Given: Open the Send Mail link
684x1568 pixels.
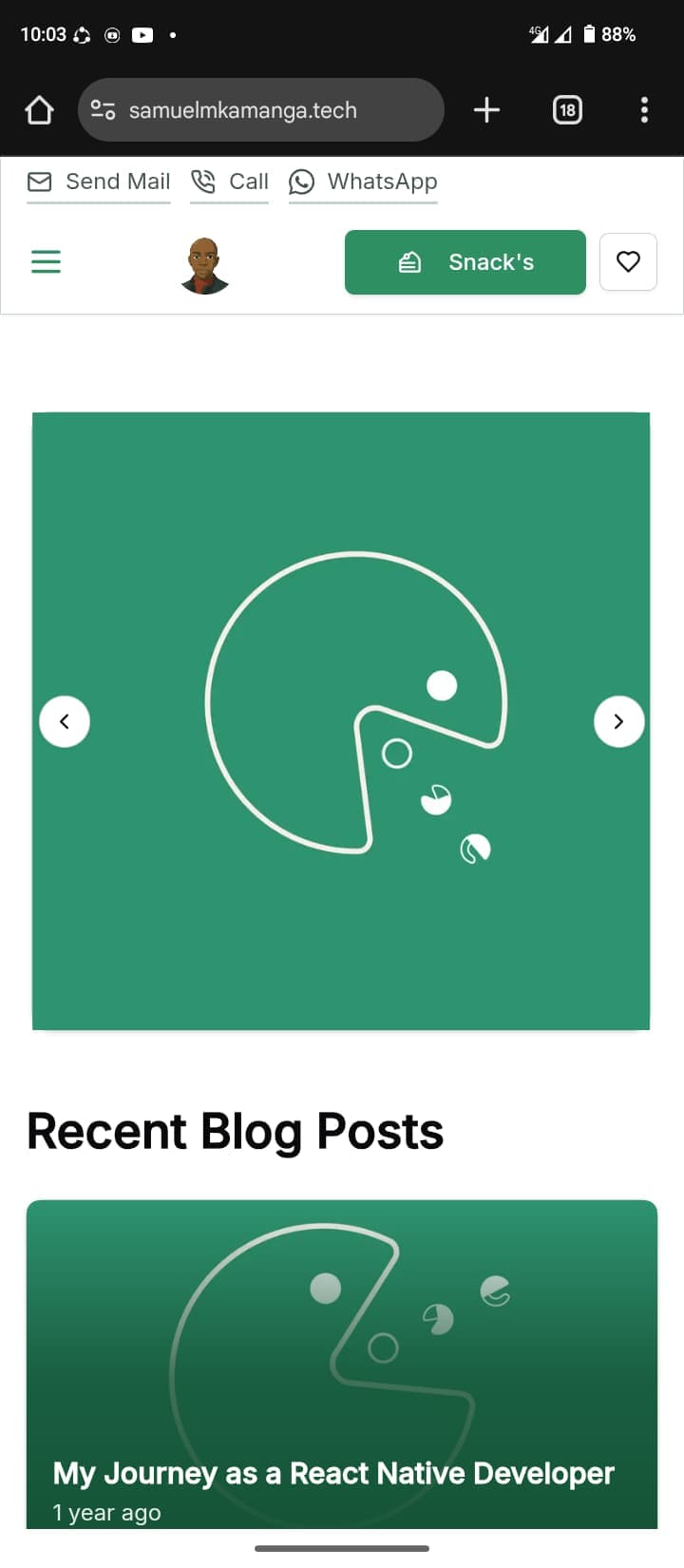Looking at the screenshot, I should point(99,182).
